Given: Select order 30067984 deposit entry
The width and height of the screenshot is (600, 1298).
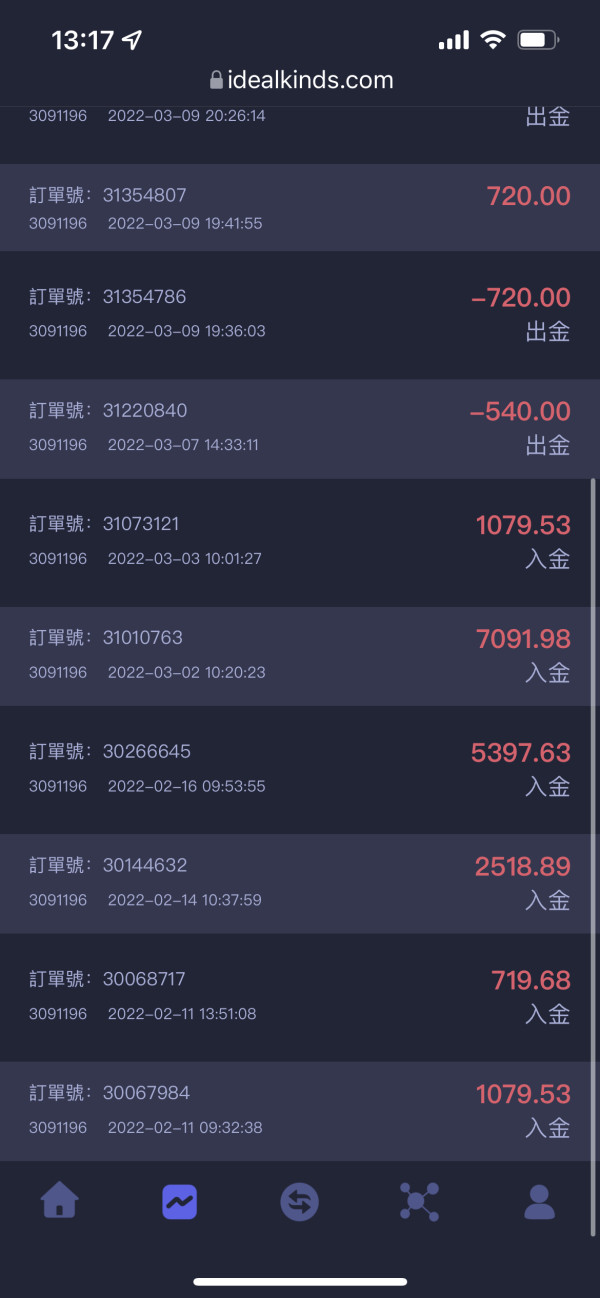Looking at the screenshot, I should pos(300,1111).
